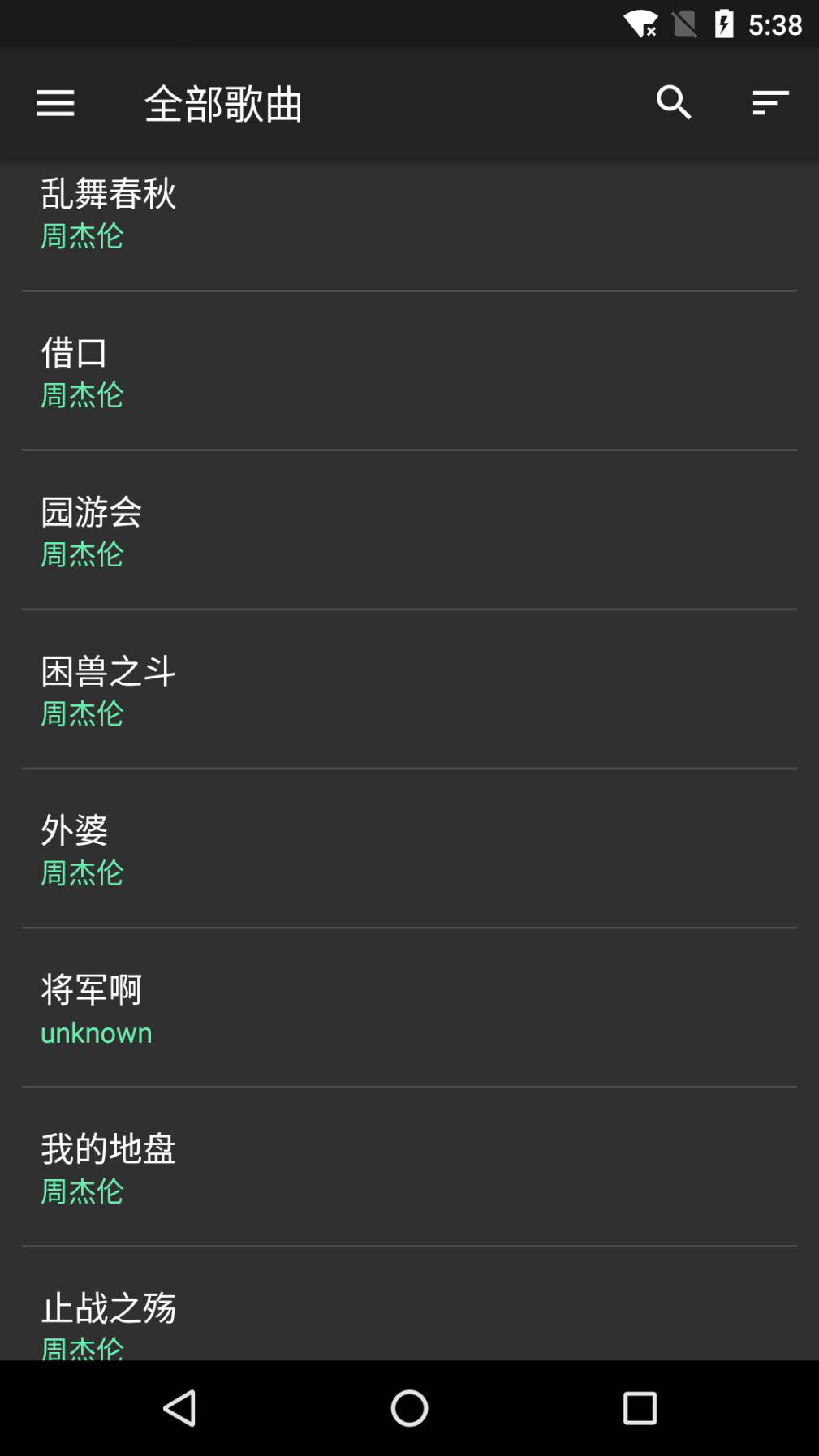
Task: Open the song 将军啊
Action: click(92, 989)
